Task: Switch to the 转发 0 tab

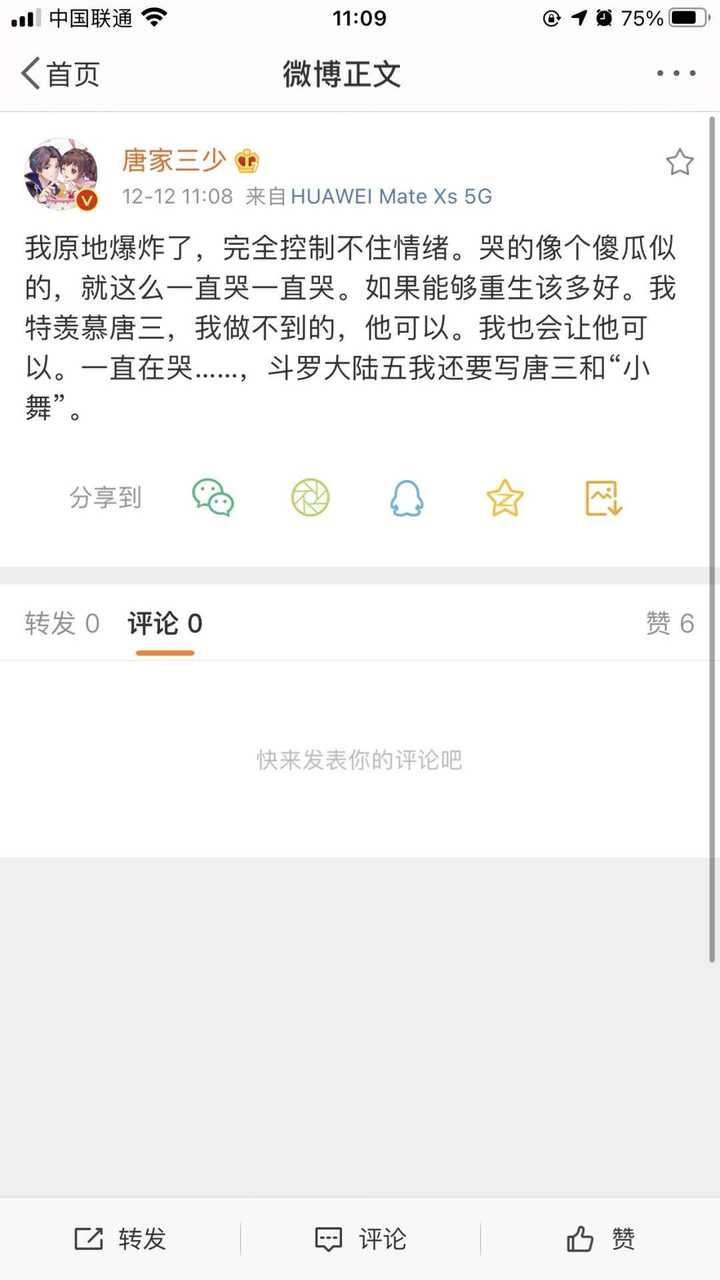Action: (62, 624)
